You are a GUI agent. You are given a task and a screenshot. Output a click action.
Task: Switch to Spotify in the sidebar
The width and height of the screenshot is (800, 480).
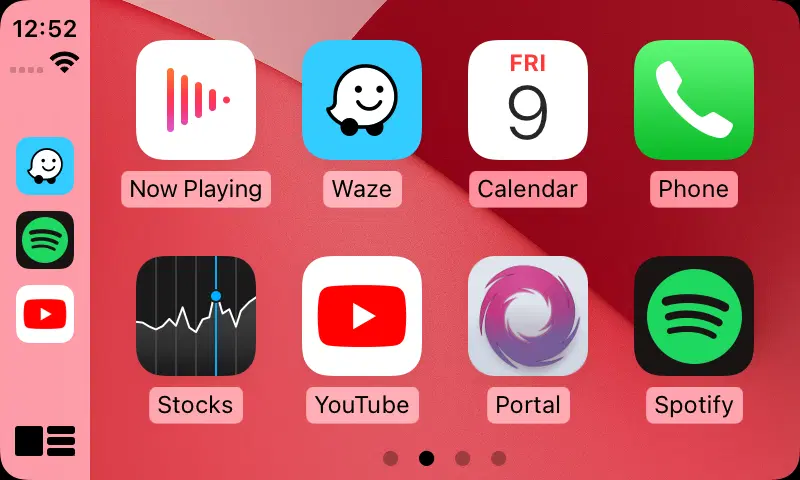[x=45, y=240]
